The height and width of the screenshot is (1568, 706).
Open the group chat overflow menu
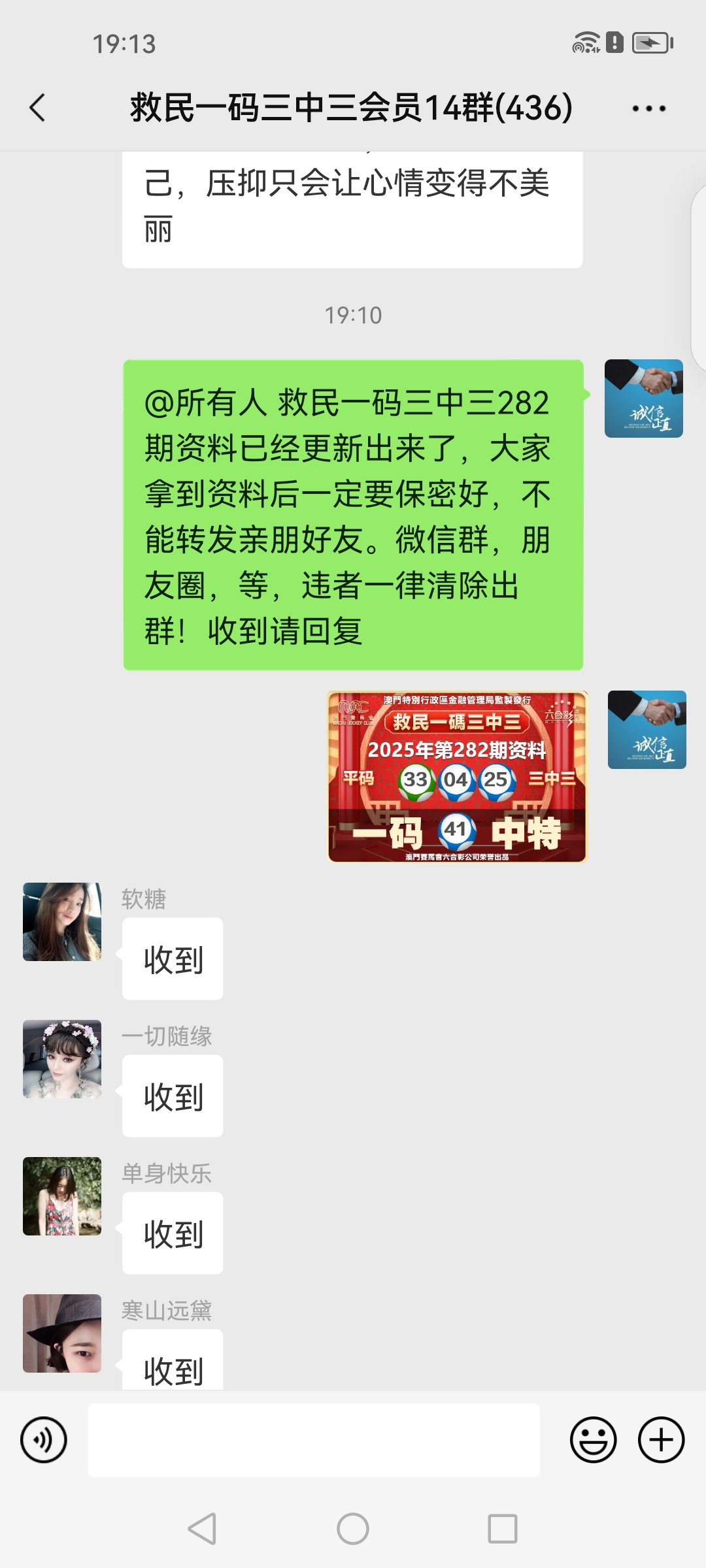click(648, 108)
